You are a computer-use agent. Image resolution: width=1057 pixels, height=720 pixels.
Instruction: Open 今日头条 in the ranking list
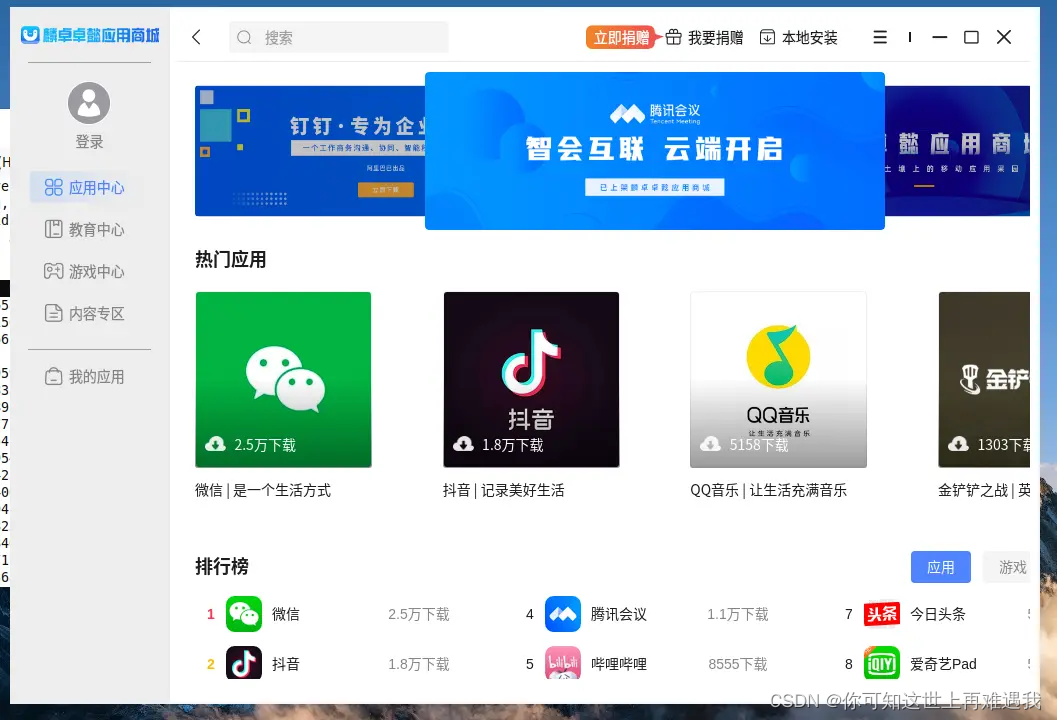[936, 614]
